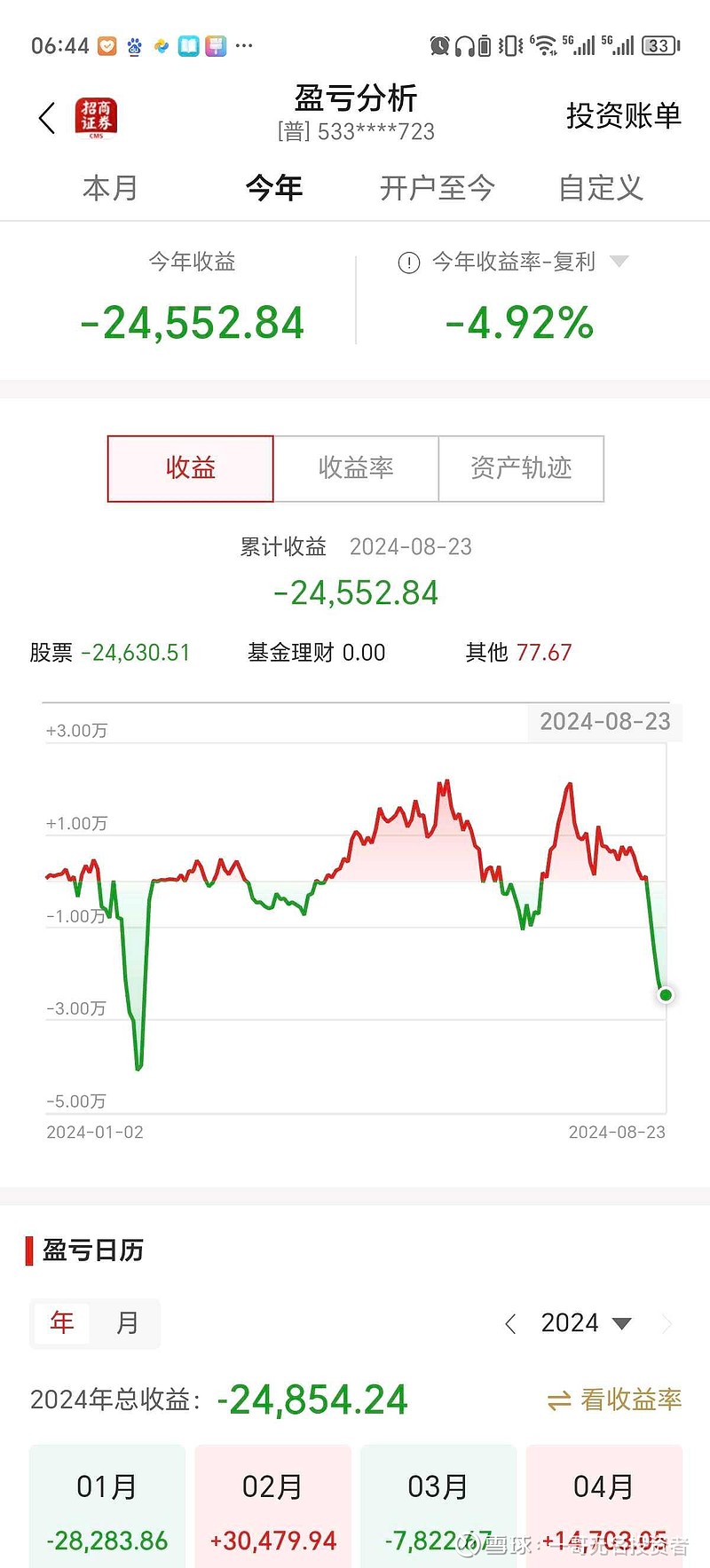Go back using the top-left arrow
710x1568 pixels.
pyautogui.click(x=47, y=117)
